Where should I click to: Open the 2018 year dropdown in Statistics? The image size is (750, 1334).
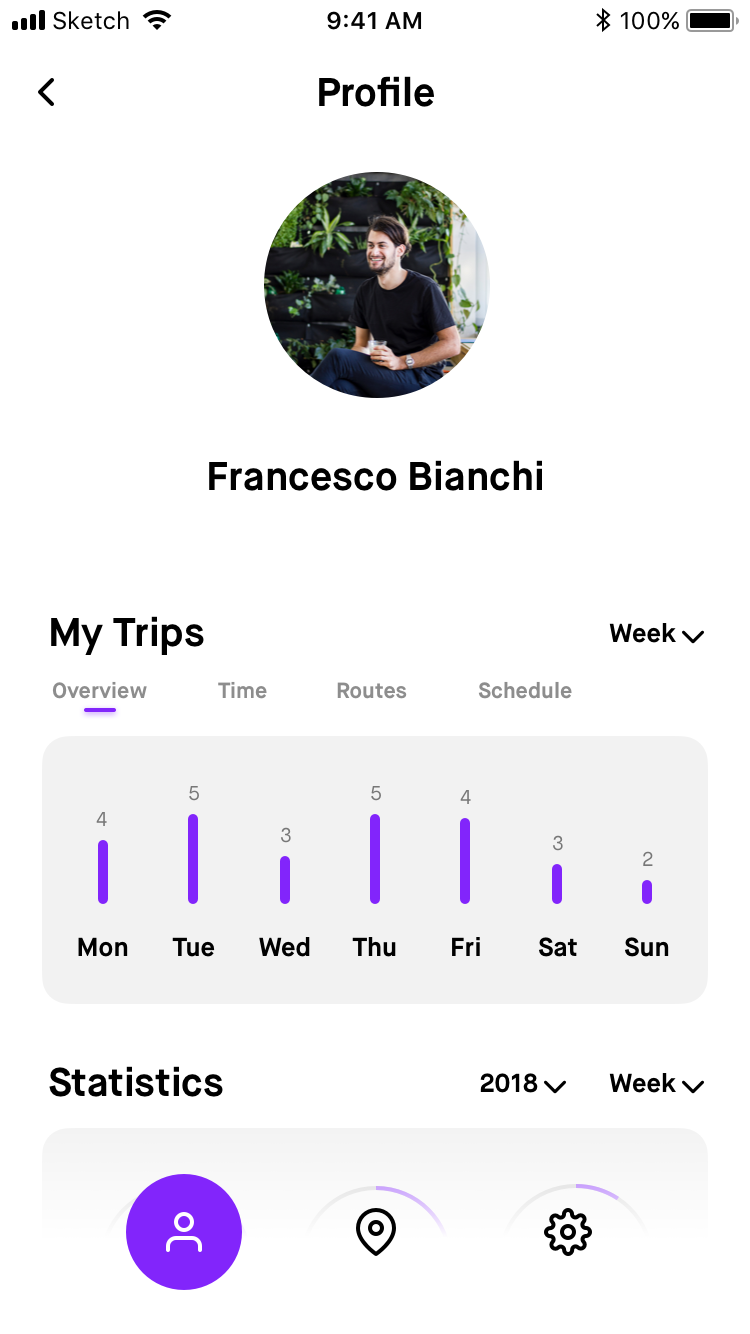click(x=523, y=1084)
